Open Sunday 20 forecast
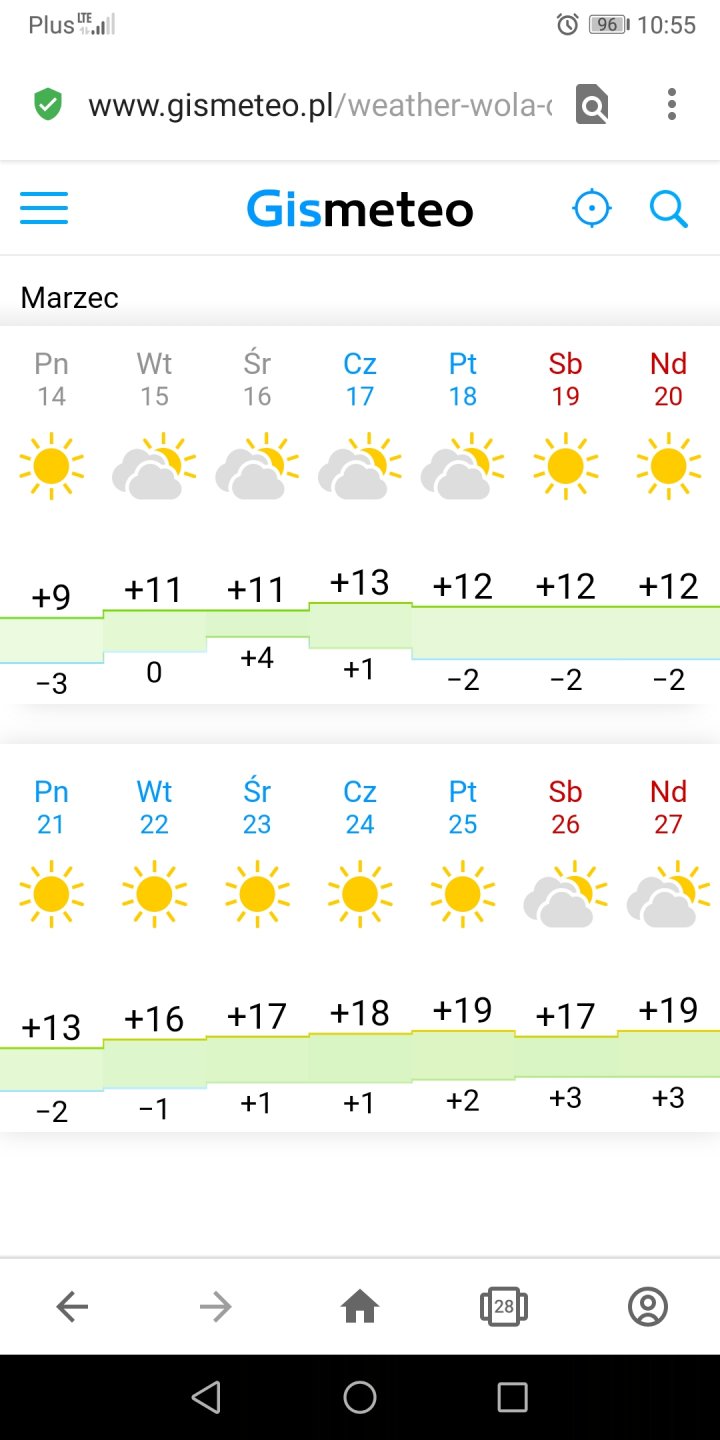This screenshot has height=1440, width=720. [x=668, y=380]
